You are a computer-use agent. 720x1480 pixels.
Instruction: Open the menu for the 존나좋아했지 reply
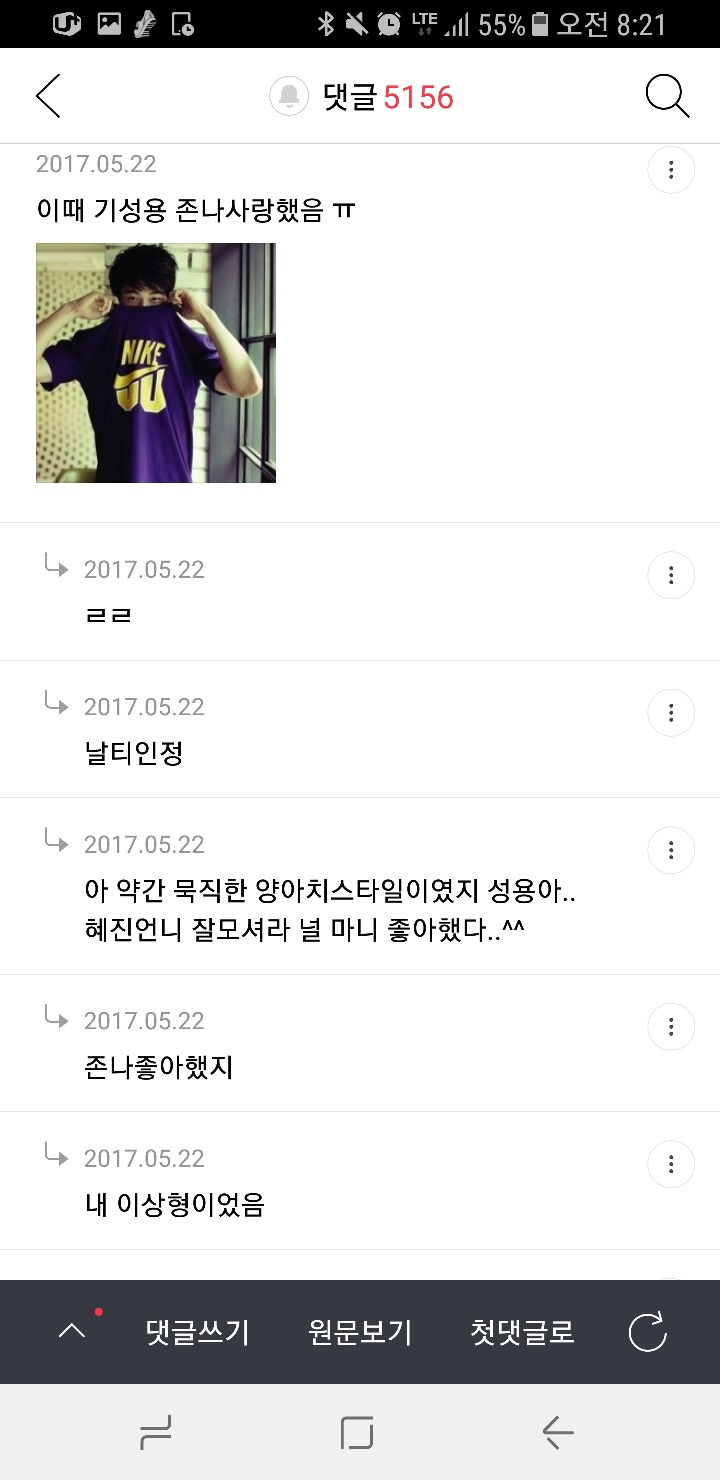(x=671, y=1026)
